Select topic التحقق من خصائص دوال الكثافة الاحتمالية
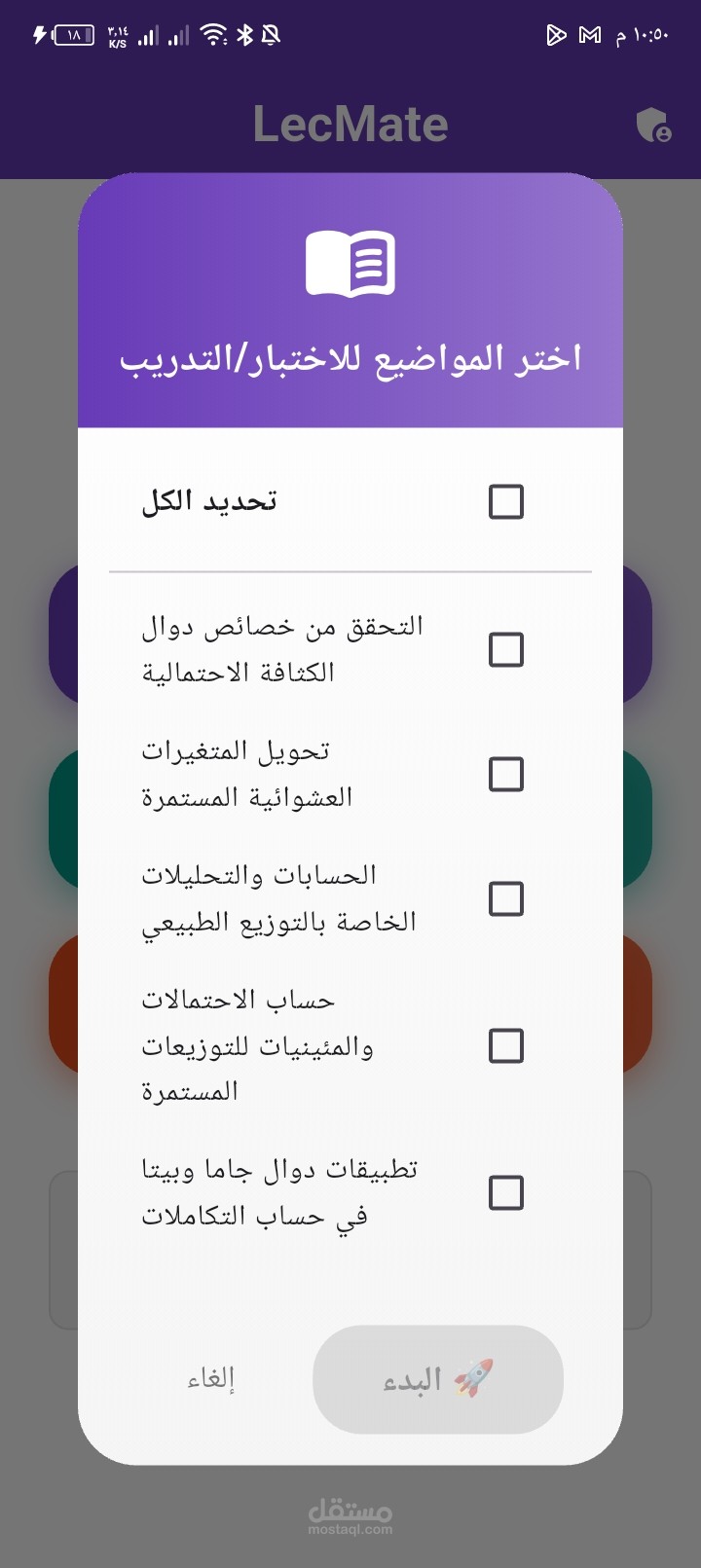Screen dimensions: 701x1568 tap(505, 649)
